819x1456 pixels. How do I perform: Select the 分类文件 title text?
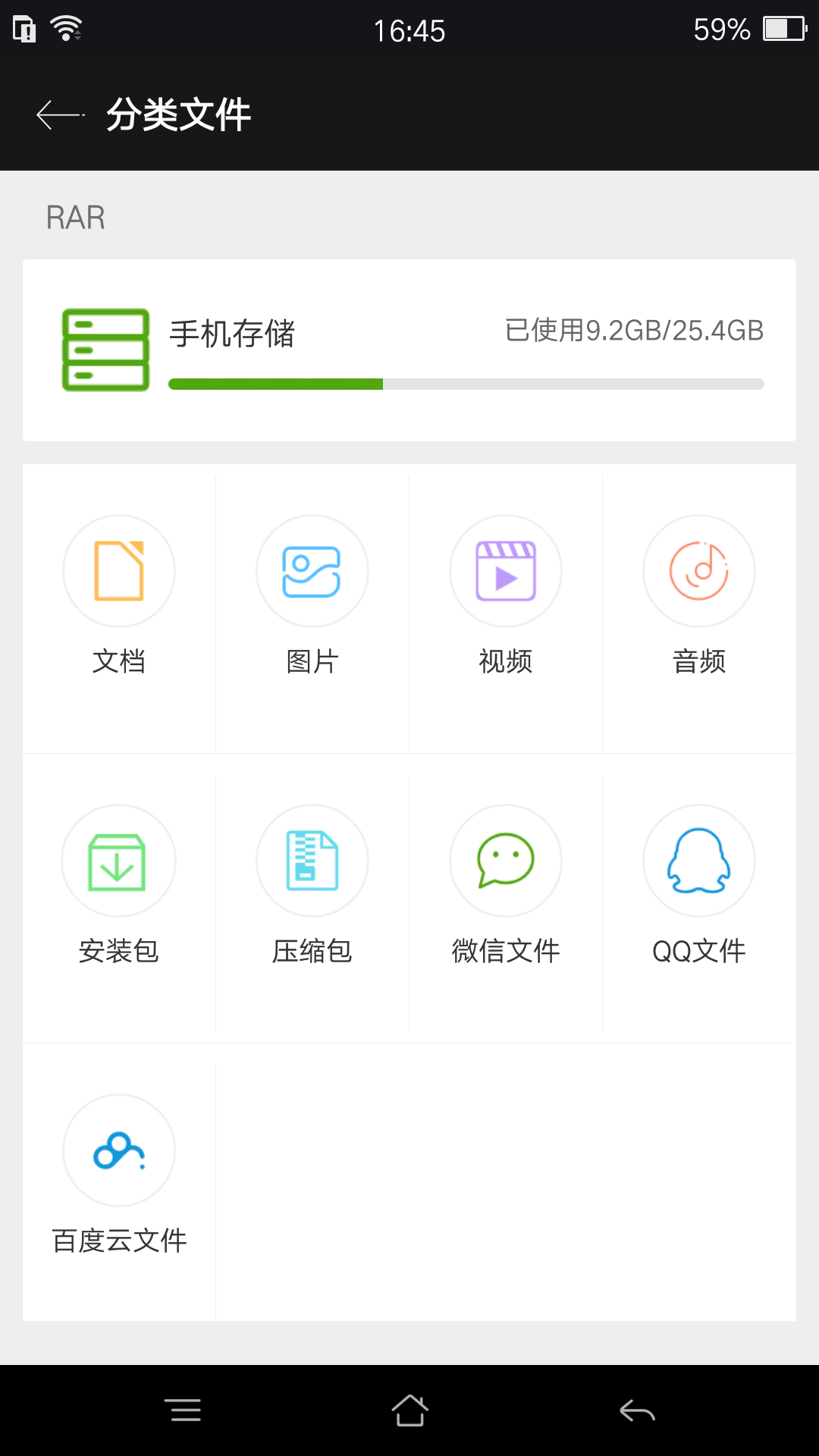tap(179, 114)
